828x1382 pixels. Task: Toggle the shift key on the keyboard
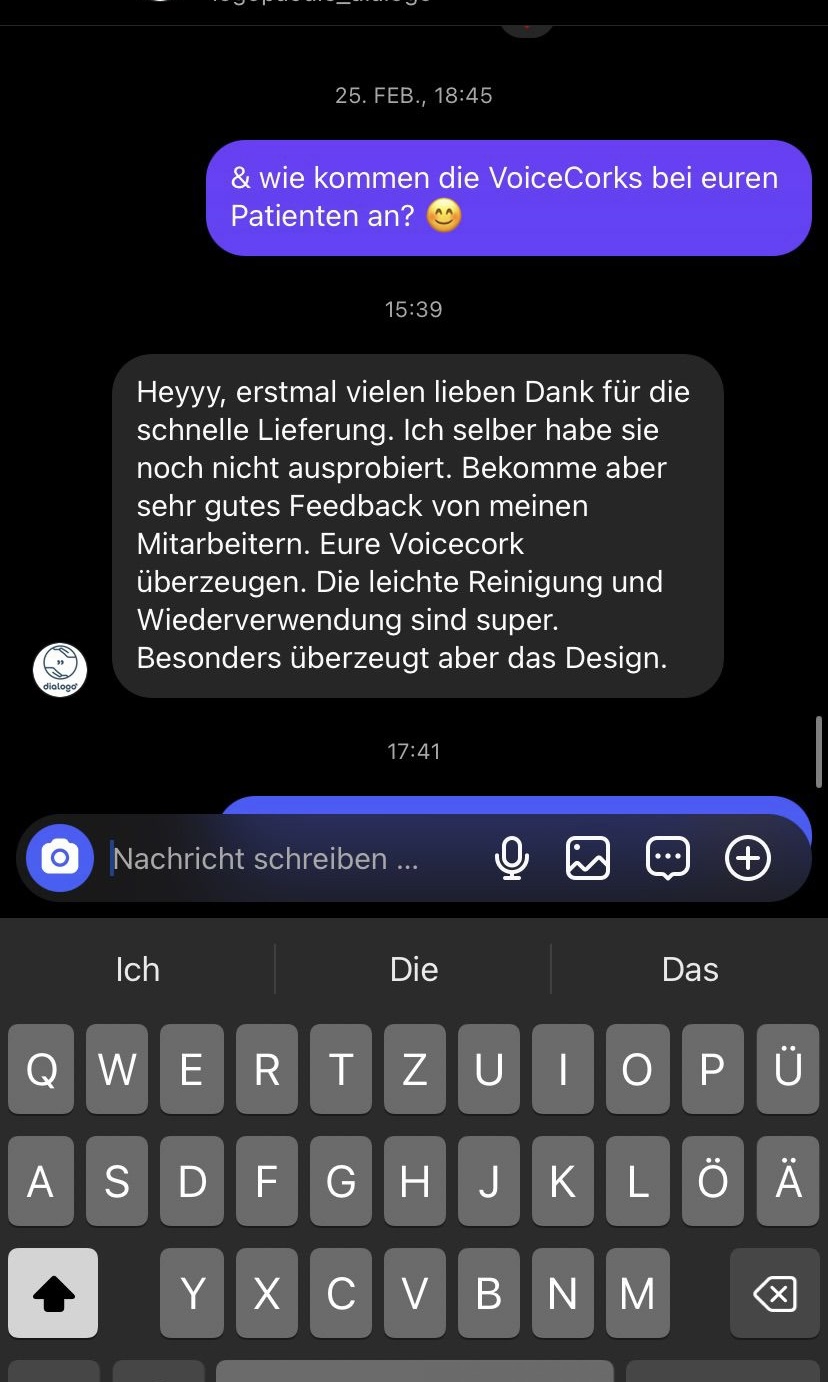tap(53, 1294)
